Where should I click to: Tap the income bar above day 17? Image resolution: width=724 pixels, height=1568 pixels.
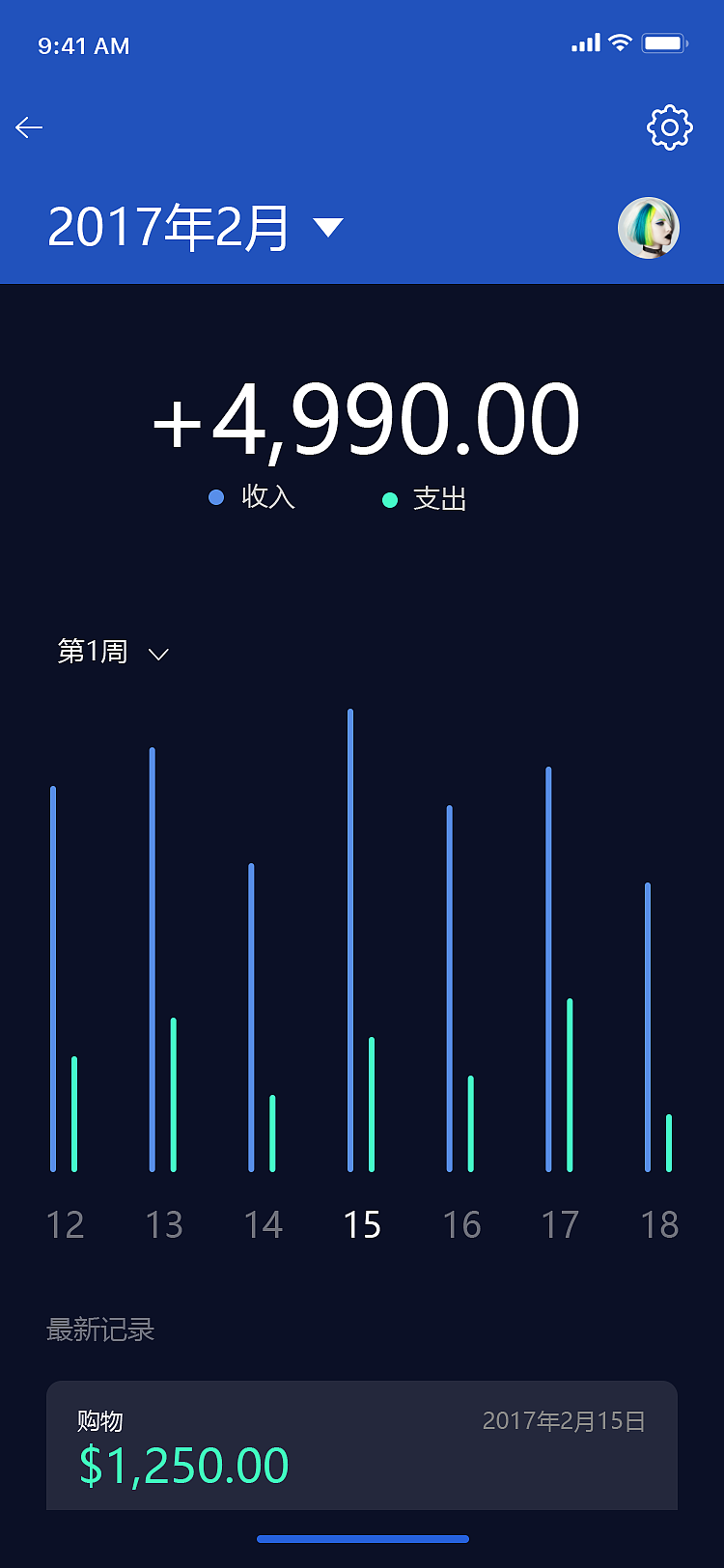[x=547, y=966]
